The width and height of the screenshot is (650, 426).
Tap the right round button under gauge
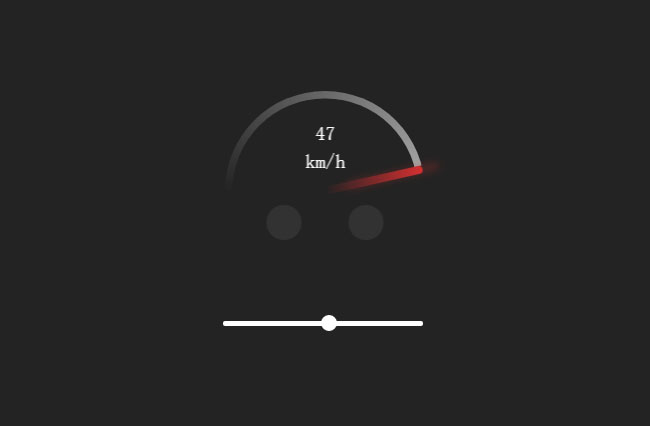pos(366,222)
